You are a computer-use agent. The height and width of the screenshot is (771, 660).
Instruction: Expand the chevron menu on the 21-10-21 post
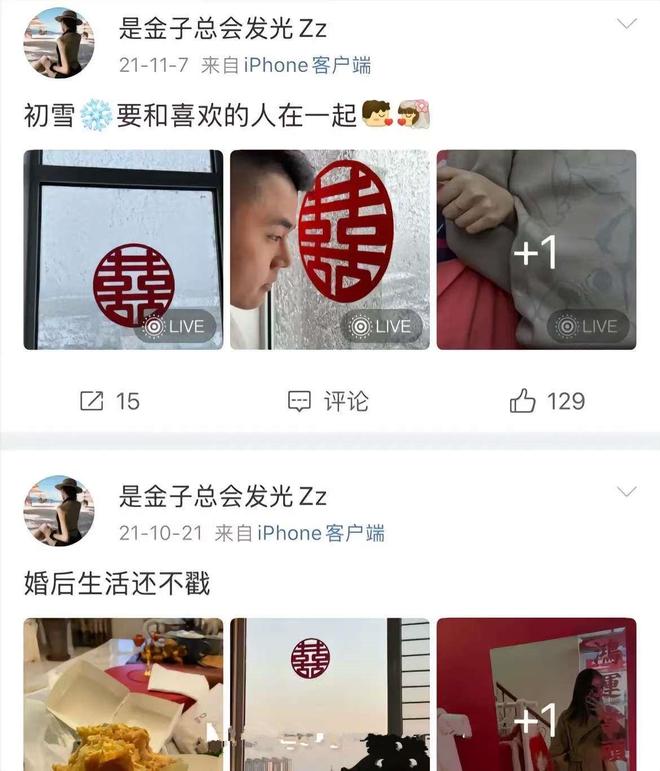click(x=627, y=492)
